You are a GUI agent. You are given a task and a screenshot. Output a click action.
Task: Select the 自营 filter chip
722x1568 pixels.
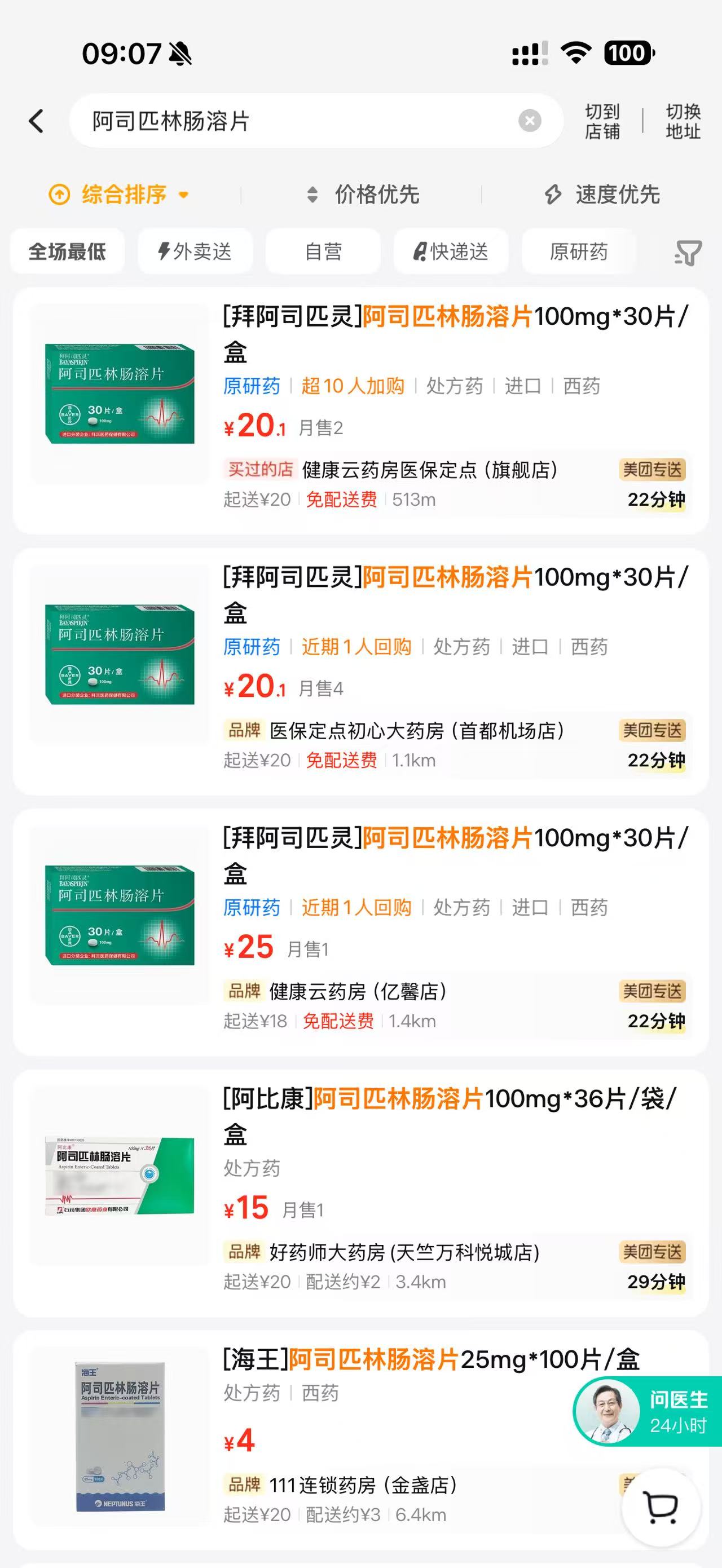tap(323, 251)
